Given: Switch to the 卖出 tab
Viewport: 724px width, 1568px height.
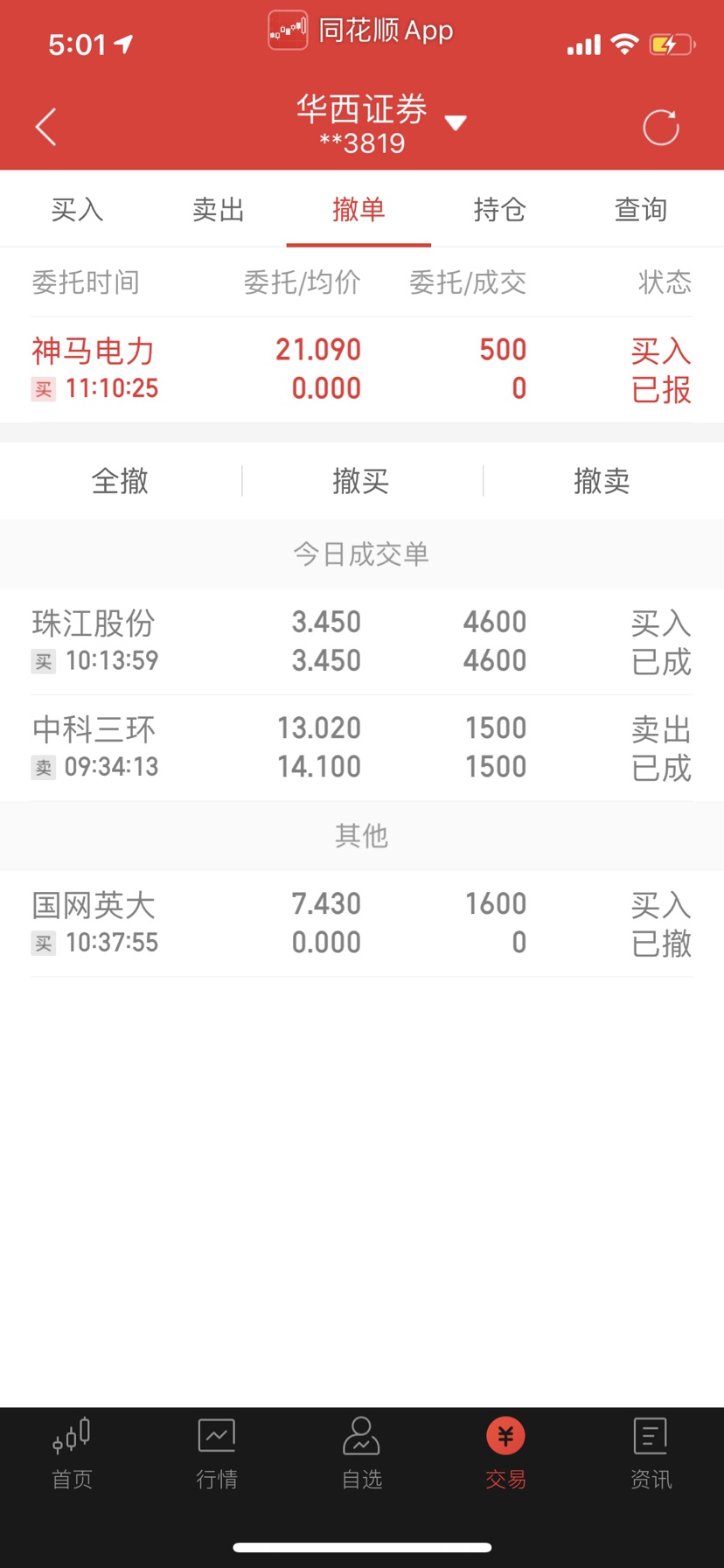Looking at the screenshot, I should (218, 209).
